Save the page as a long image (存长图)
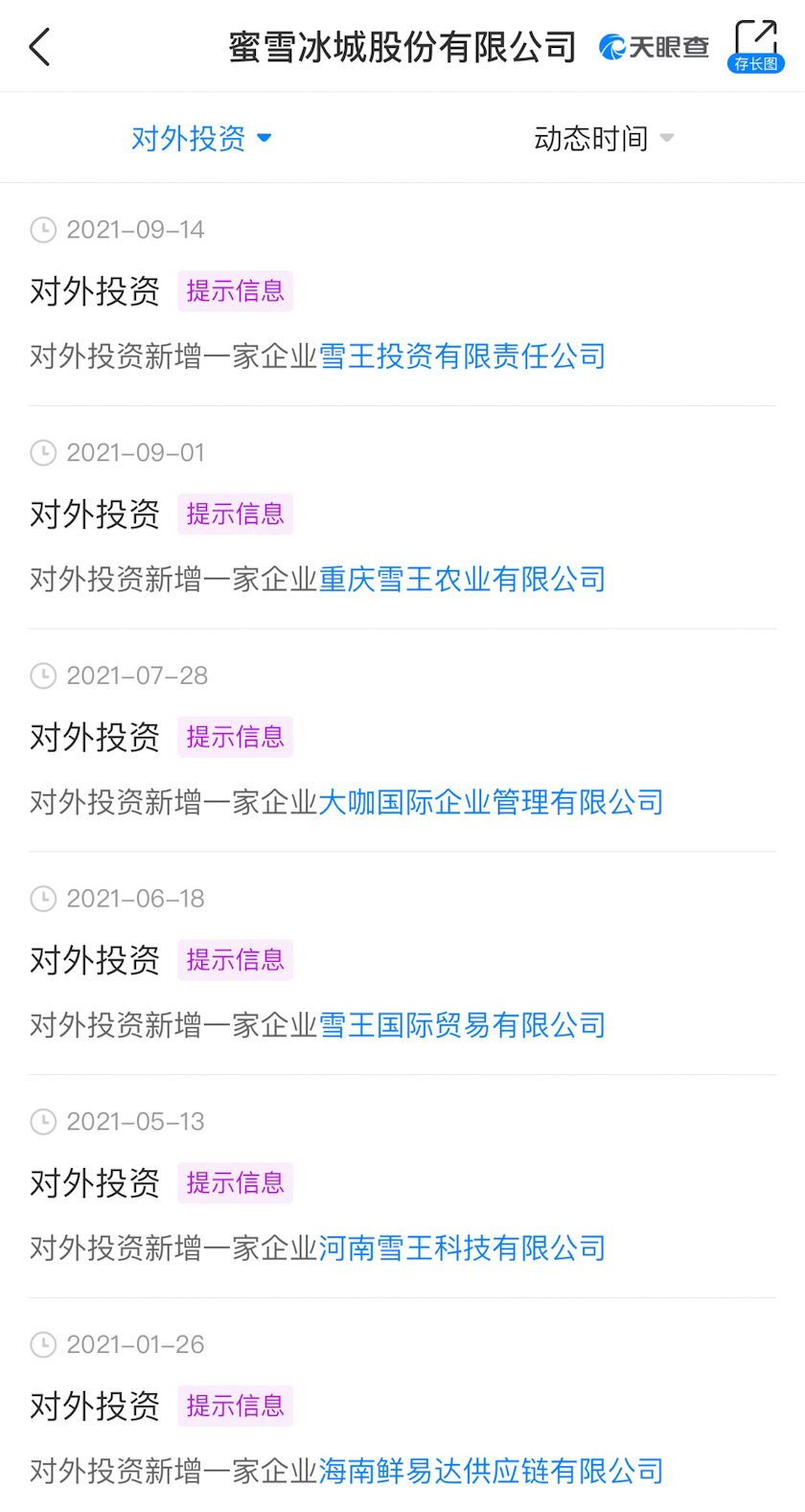The height and width of the screenshot is (1512, 805). [x=756, y=46]
